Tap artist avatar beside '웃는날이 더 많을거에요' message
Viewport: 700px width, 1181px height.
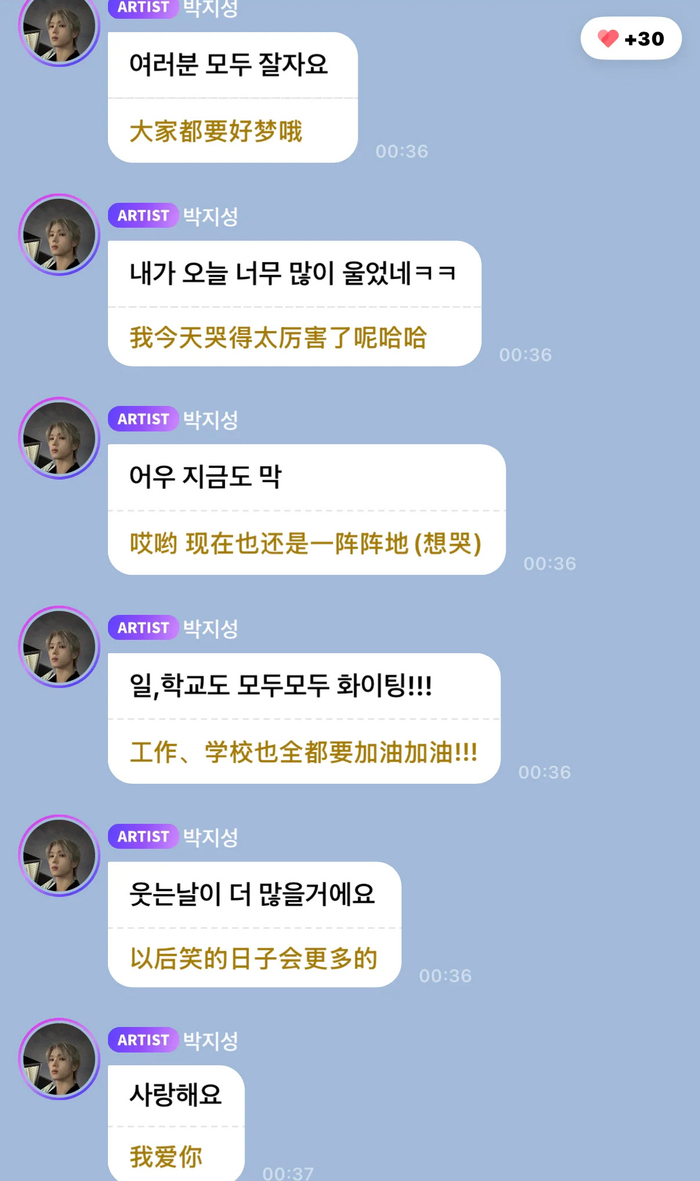59,856
